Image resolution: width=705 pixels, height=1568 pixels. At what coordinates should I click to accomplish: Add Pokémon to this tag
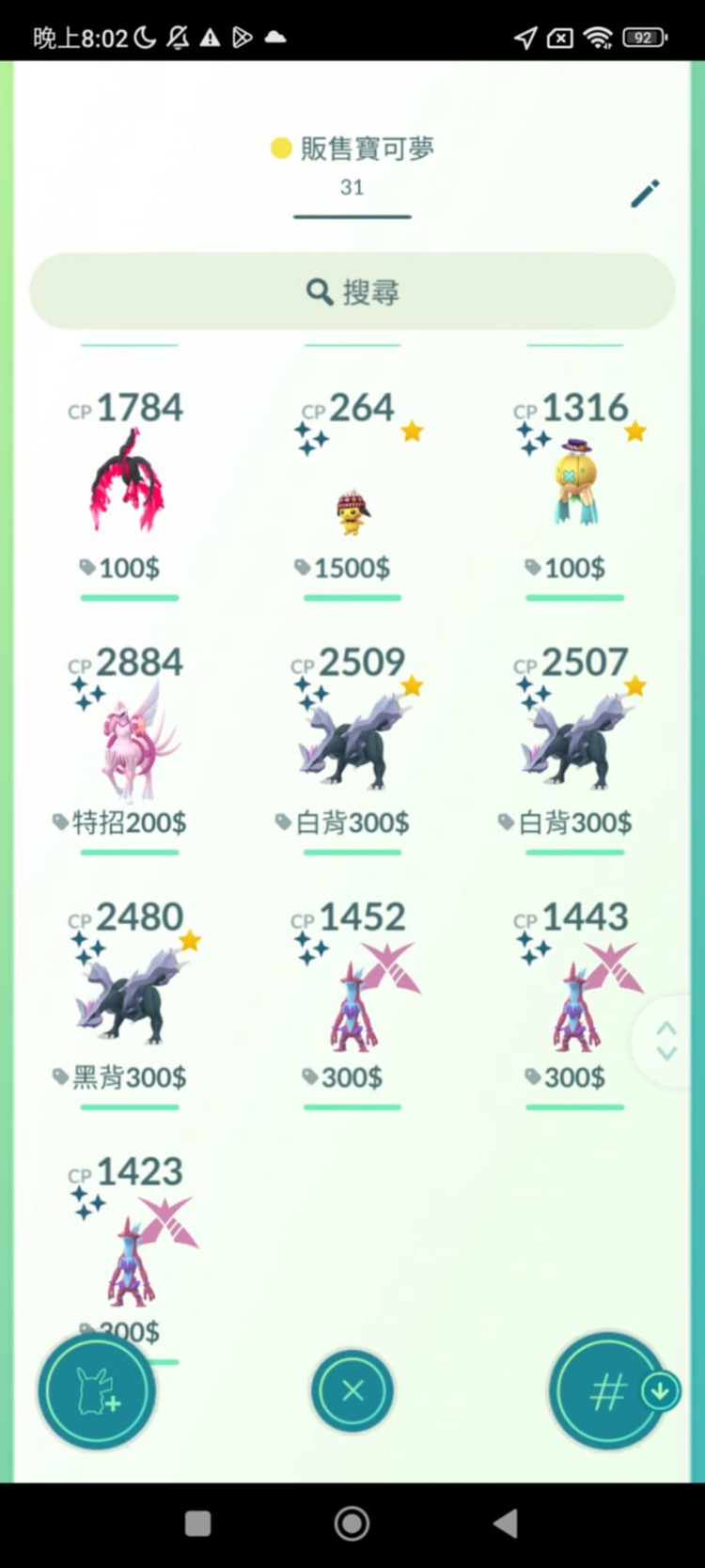[97, 1391]
